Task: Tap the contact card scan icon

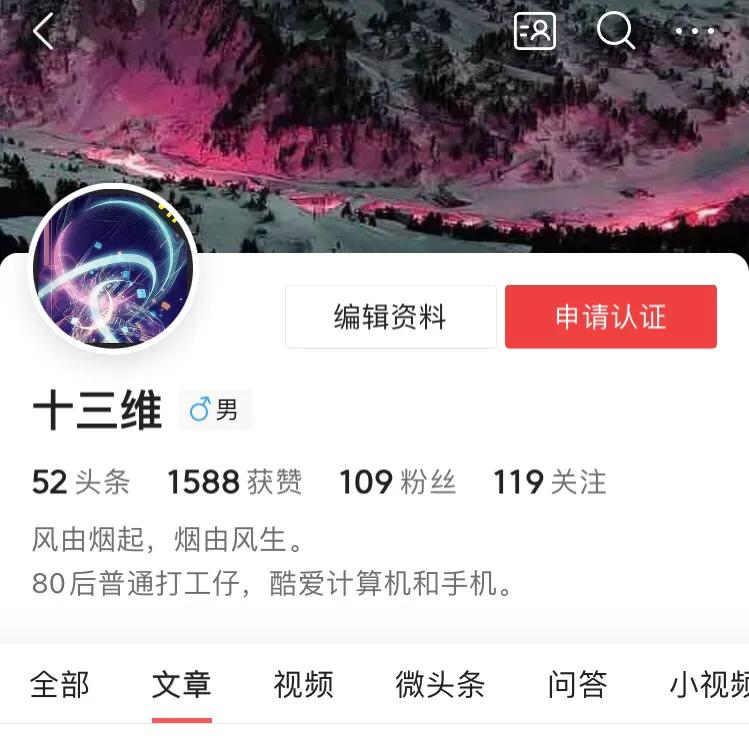Action: pos(535,31)
